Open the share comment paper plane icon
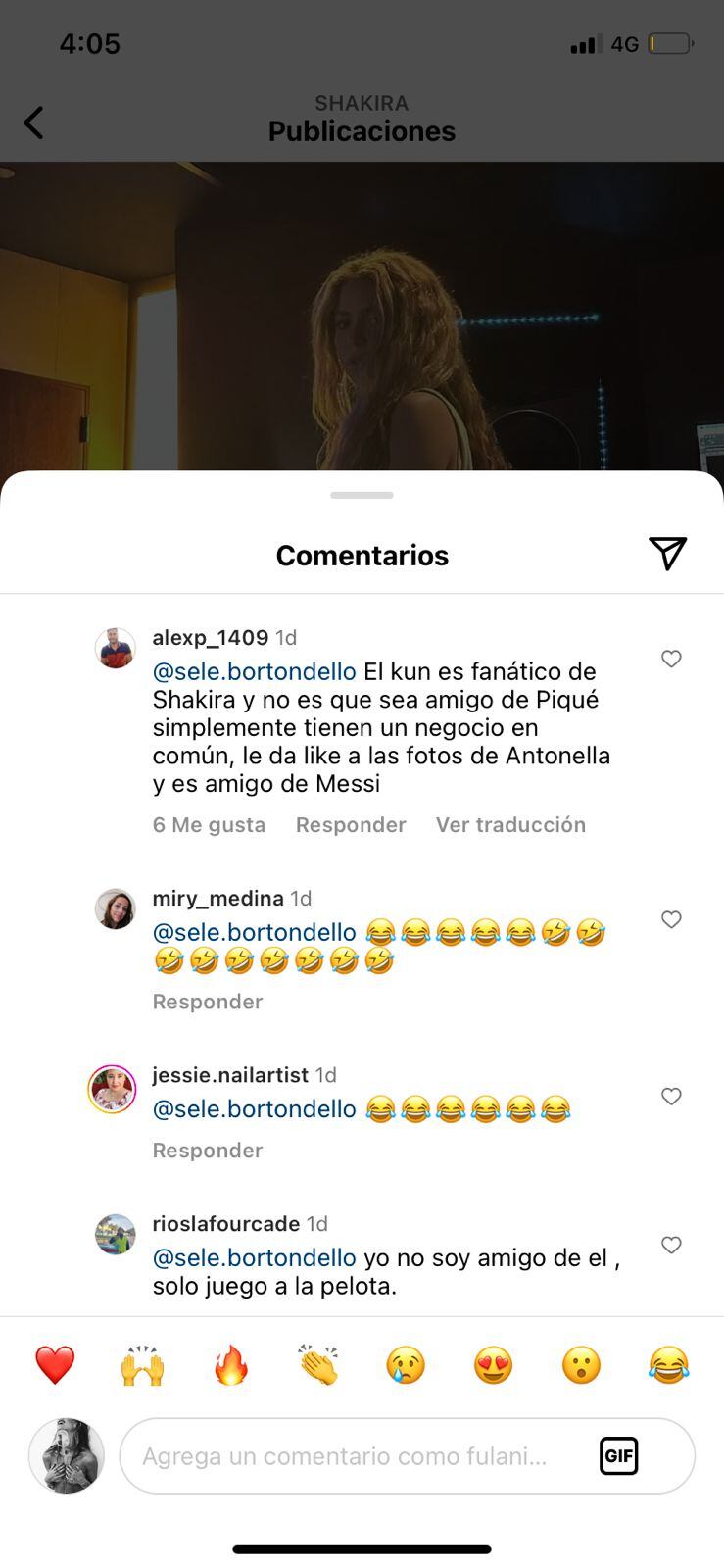This screenshot has height=1568, width=724. (x=667, y=554)
